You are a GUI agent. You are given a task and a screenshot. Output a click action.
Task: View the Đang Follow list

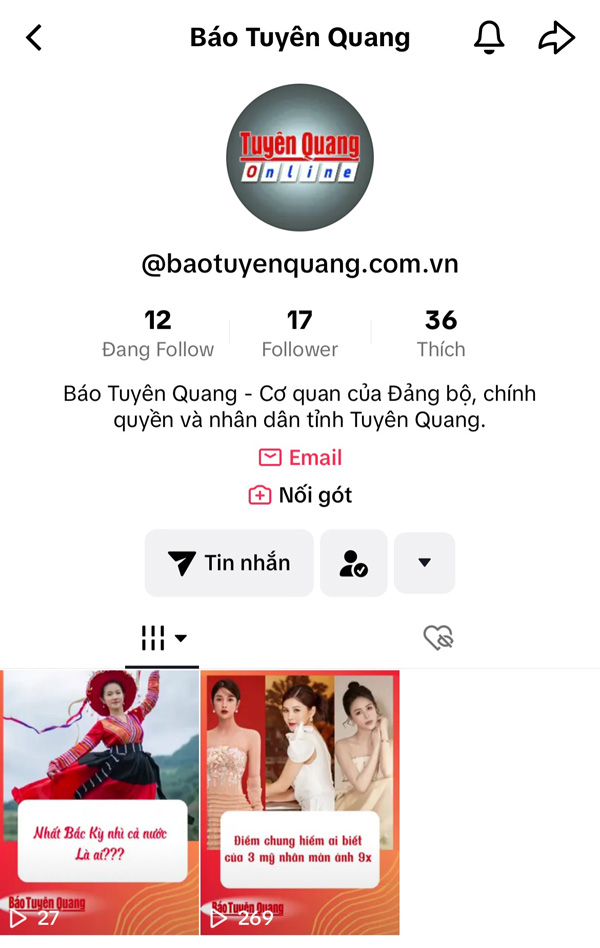point(158,334)
